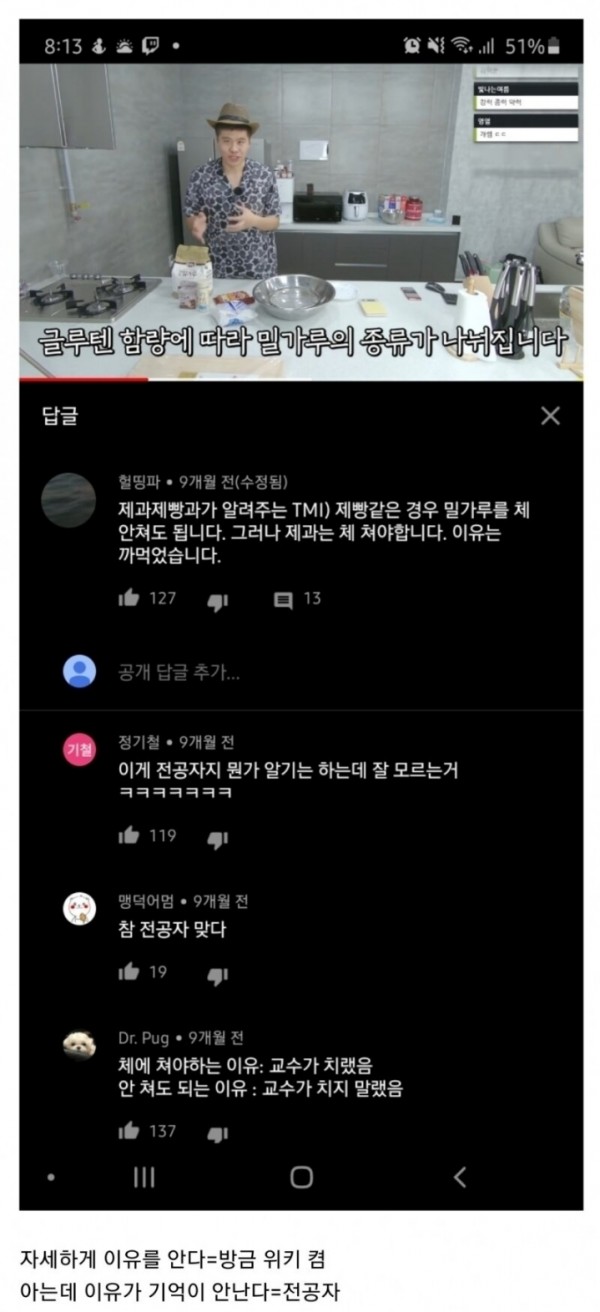Viewport: 600px width, 1312px height.
Task: Open the reply icon showing 13 replies
Action: coord(284,599)
